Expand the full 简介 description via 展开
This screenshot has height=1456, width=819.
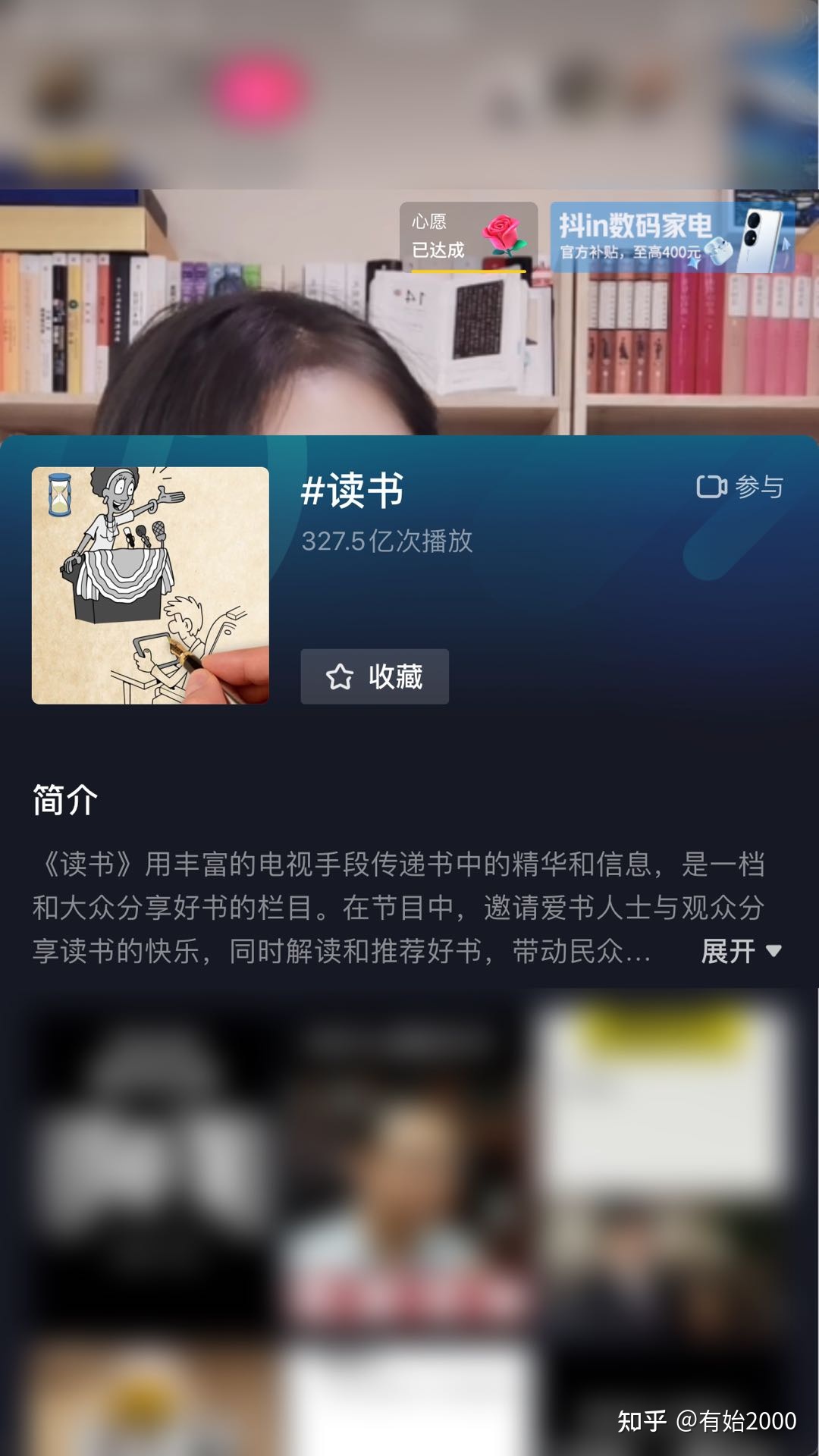[x=741, y=951]
